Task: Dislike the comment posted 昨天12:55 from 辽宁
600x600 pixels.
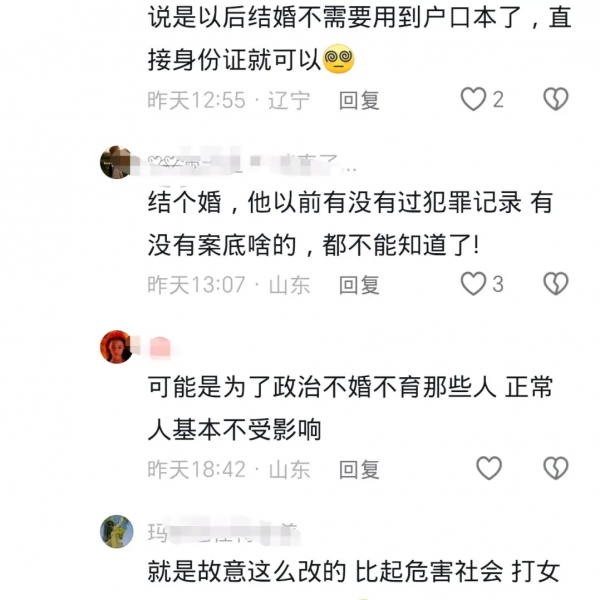Action: [555, 99]
